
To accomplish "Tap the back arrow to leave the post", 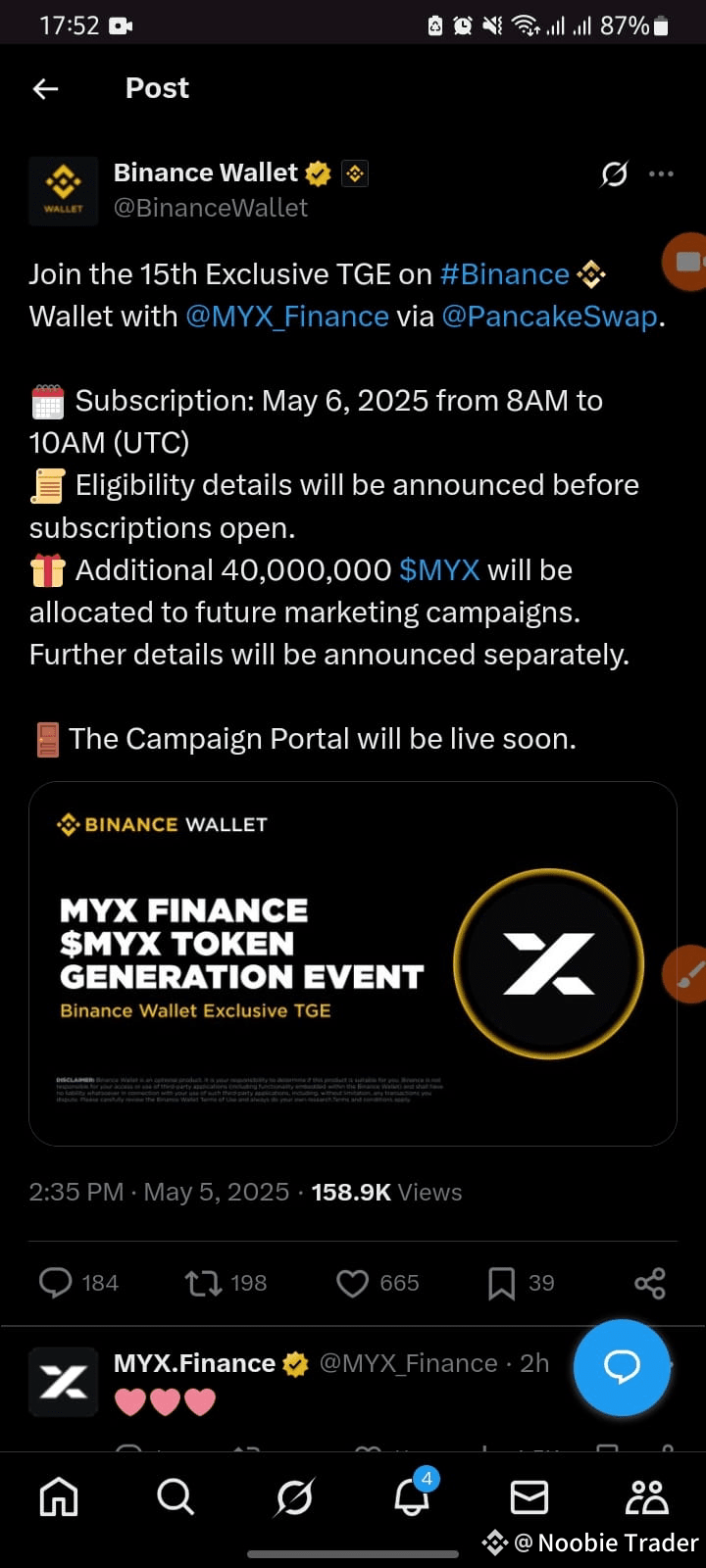I will pyautogui.click(x=44, y=88).
